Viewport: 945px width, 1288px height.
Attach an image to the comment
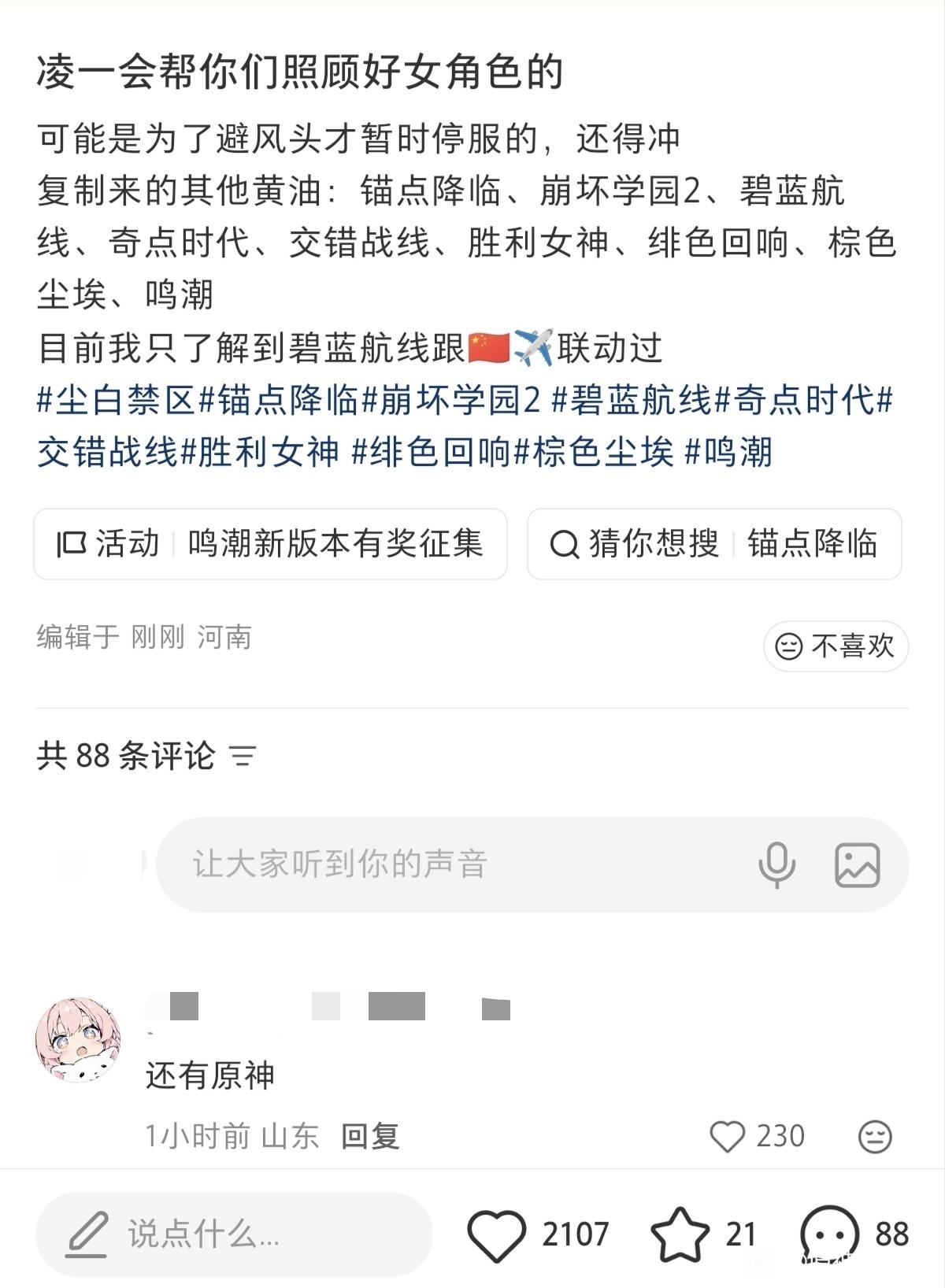857,864
